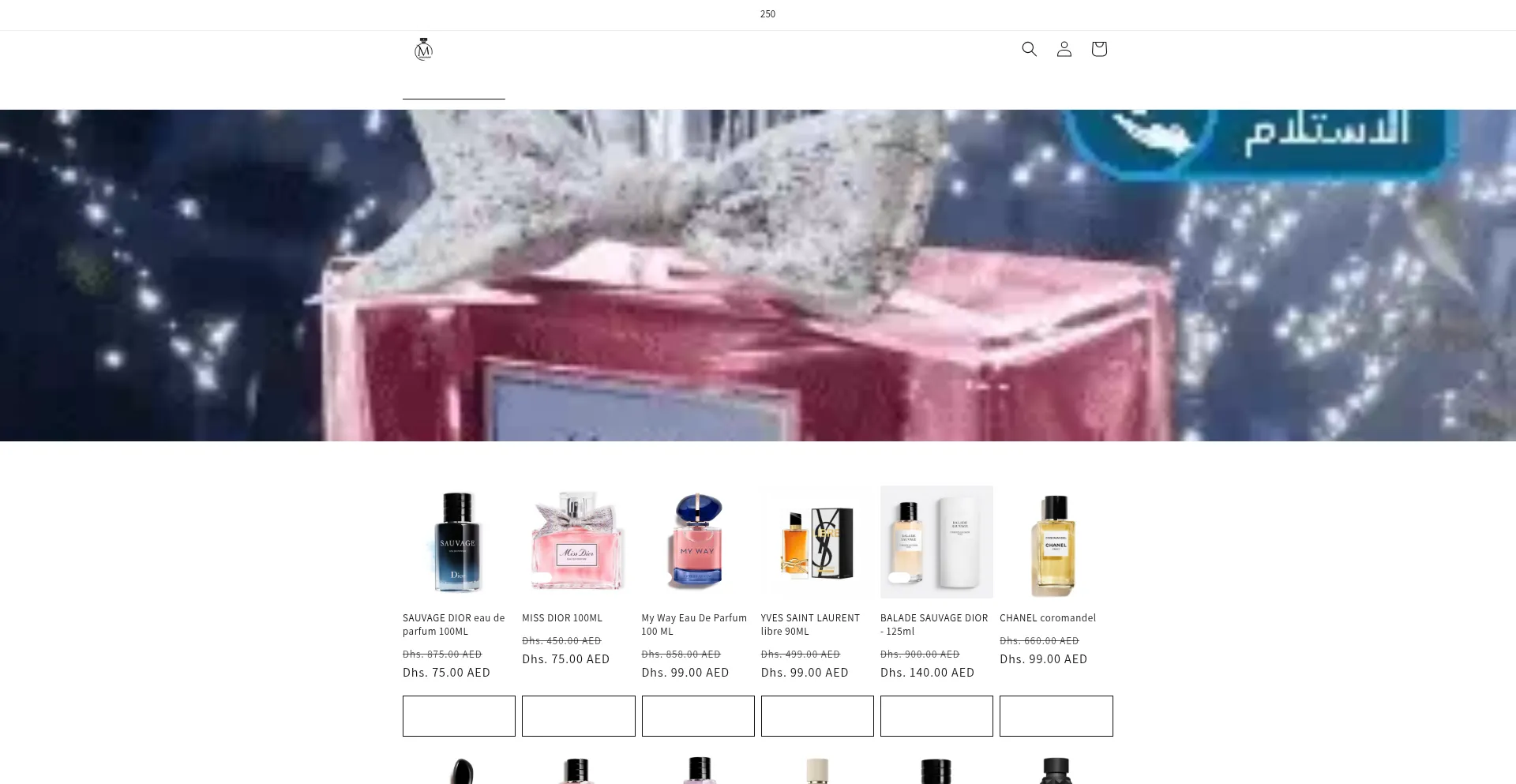Screen dimensions: 1516x784
Task: Open the shopping cart
Action: [1098, 49]
